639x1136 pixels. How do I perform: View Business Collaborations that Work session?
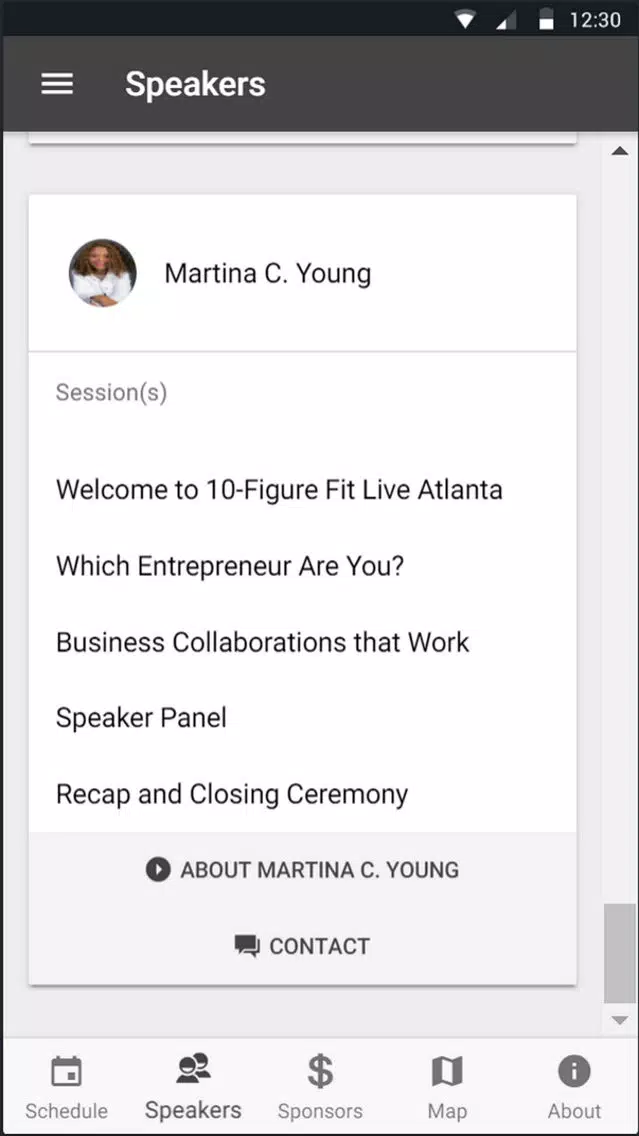tap(262, 642)
